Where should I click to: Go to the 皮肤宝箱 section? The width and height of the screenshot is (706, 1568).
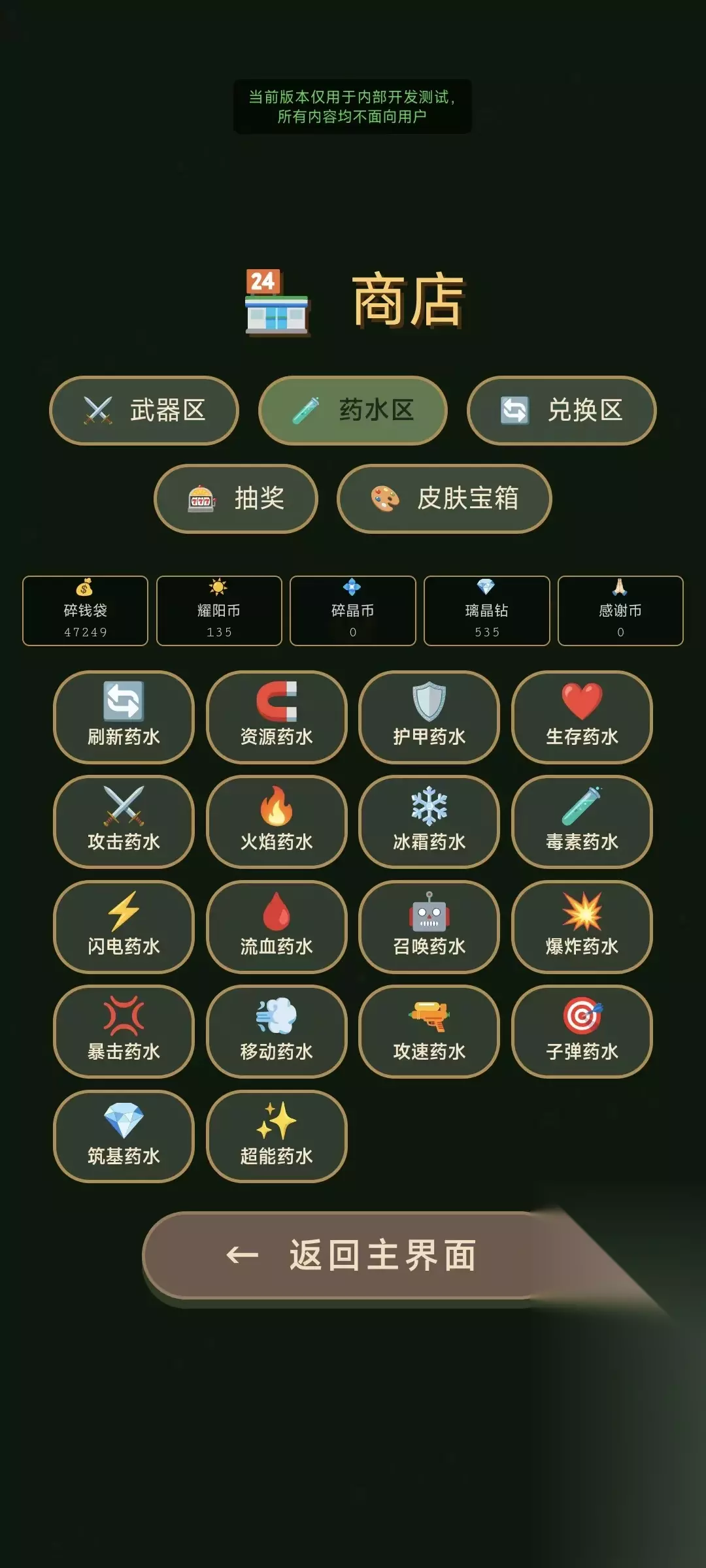445,498
